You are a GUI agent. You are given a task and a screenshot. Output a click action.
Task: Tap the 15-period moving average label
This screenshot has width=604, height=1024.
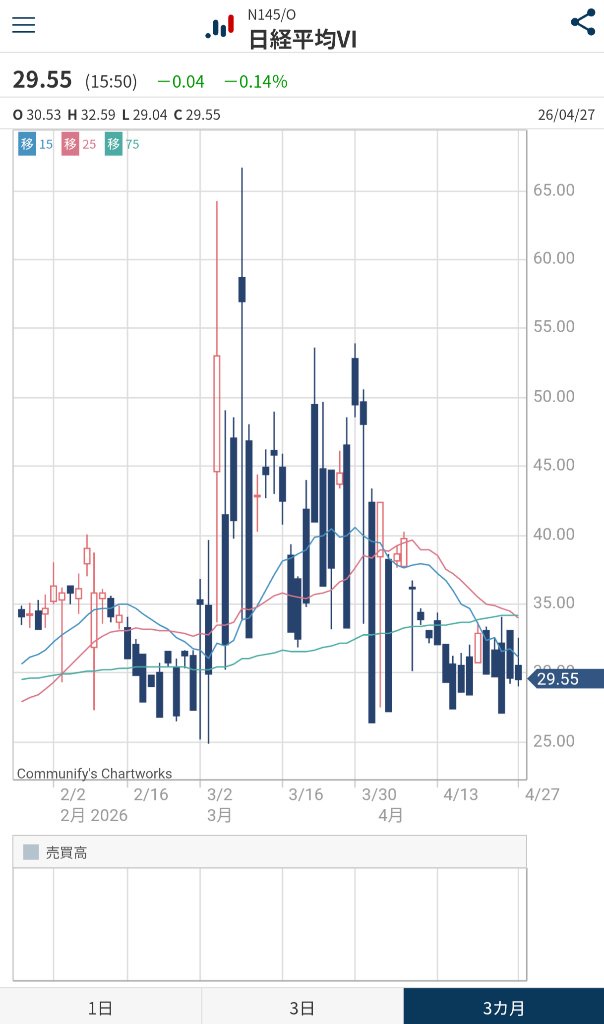coord(35,144)
